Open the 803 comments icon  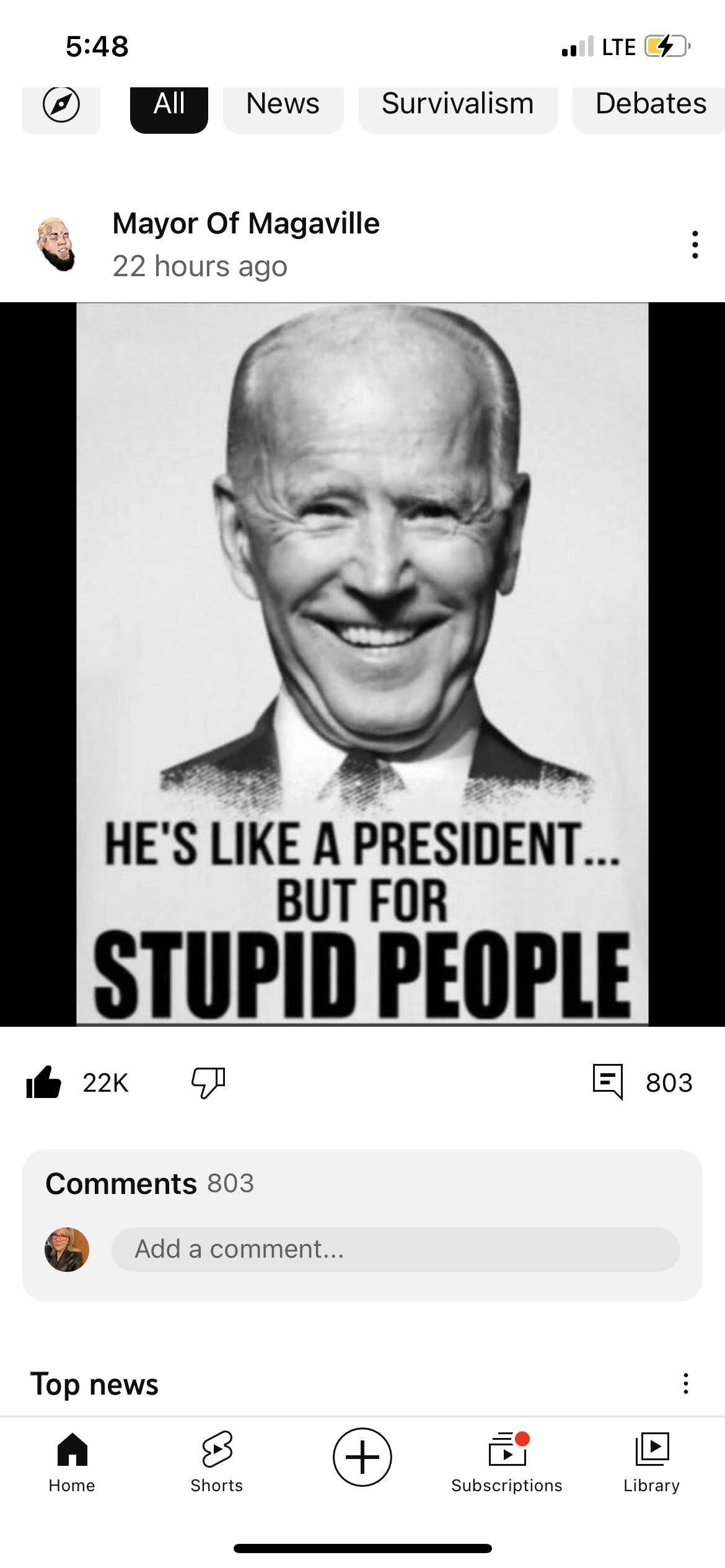tap(608, 1082)
